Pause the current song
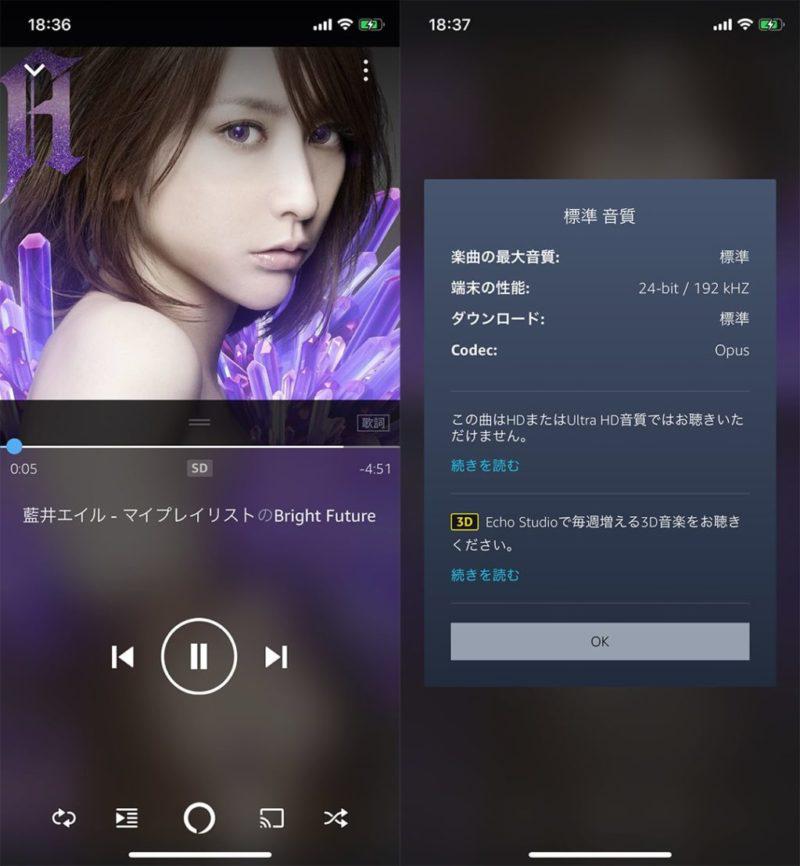Viewport: 800px width, 866px height. pos(199,656)
